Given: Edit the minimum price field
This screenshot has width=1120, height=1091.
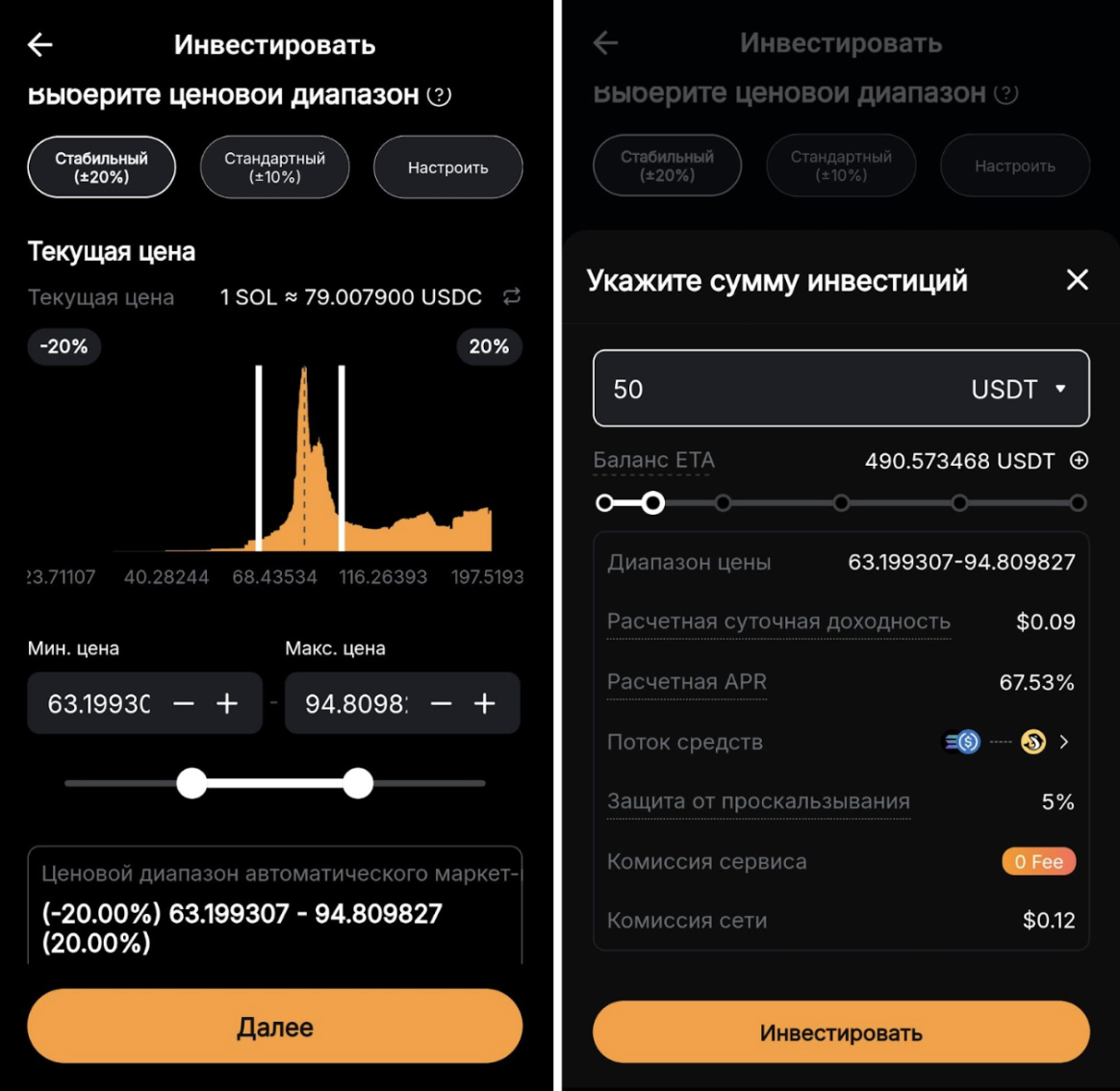Looking at the screenshot, I should (99, 704).
